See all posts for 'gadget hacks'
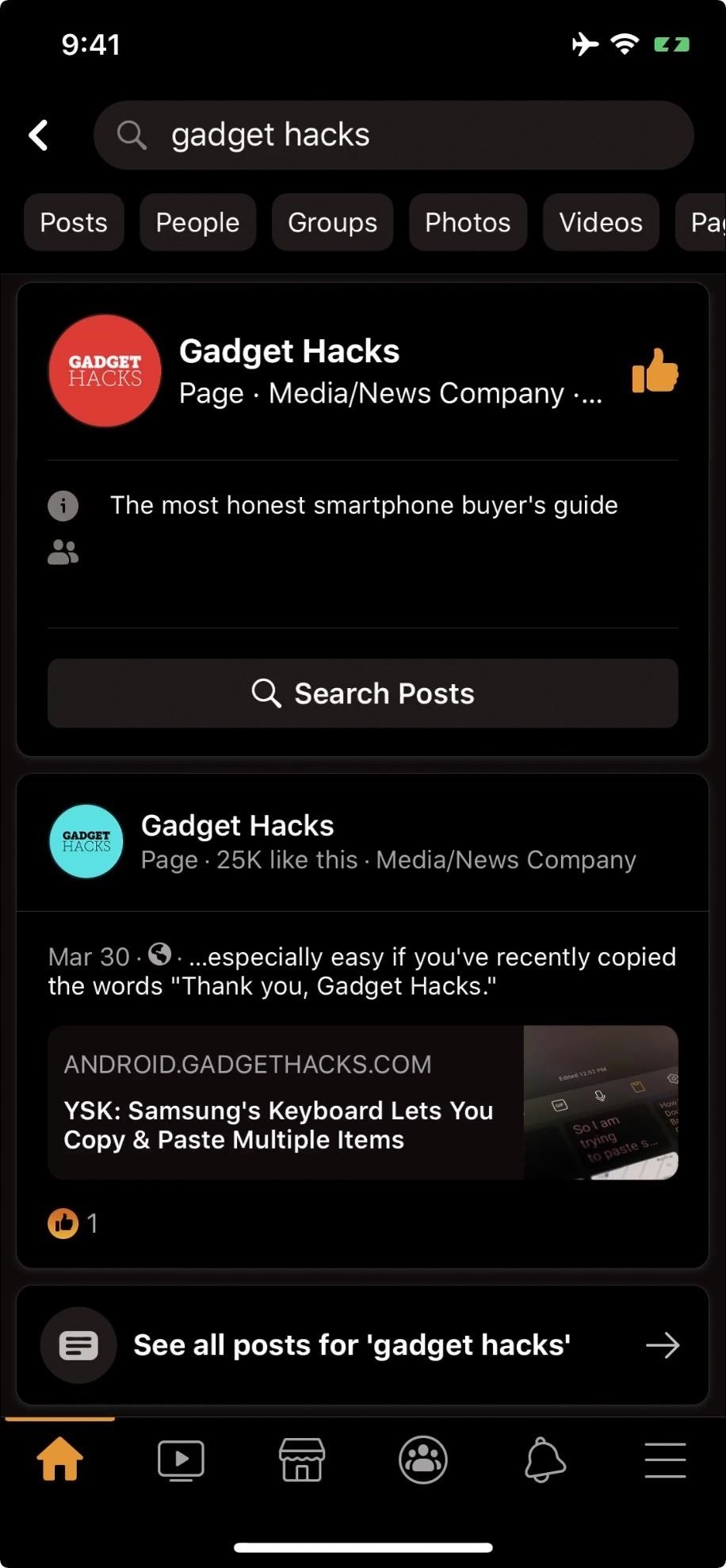Screen dimensions: 726x1568 tap(363, 1345)
